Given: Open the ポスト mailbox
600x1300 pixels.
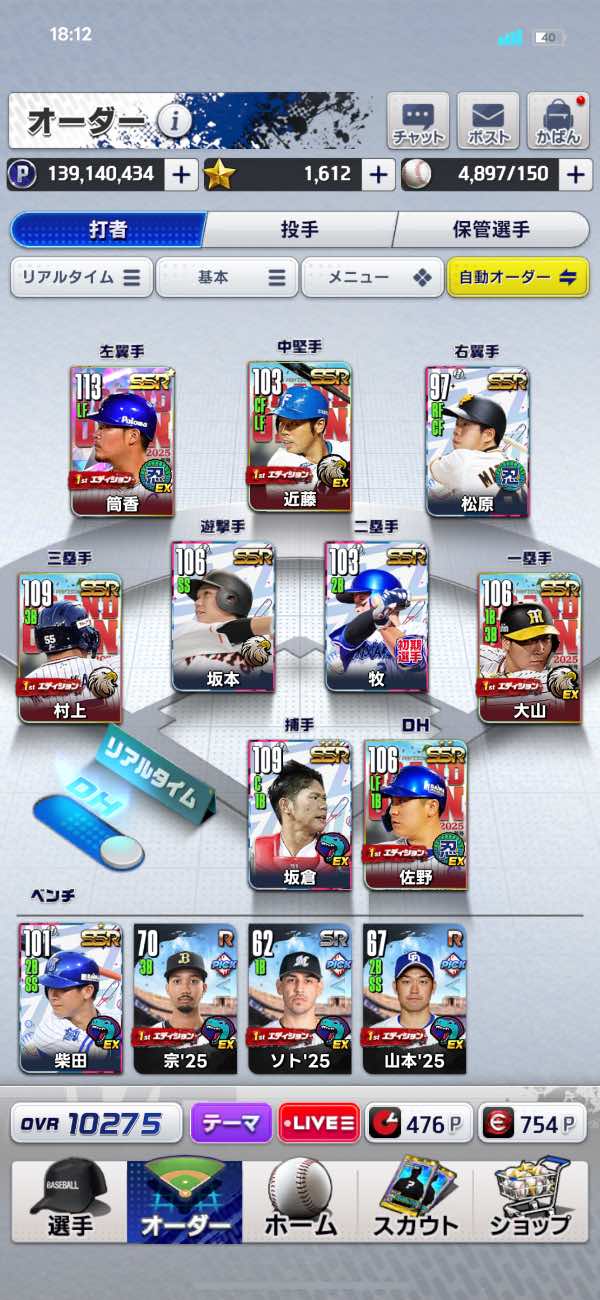Looking at the screenshot, I should coord(488,122).
